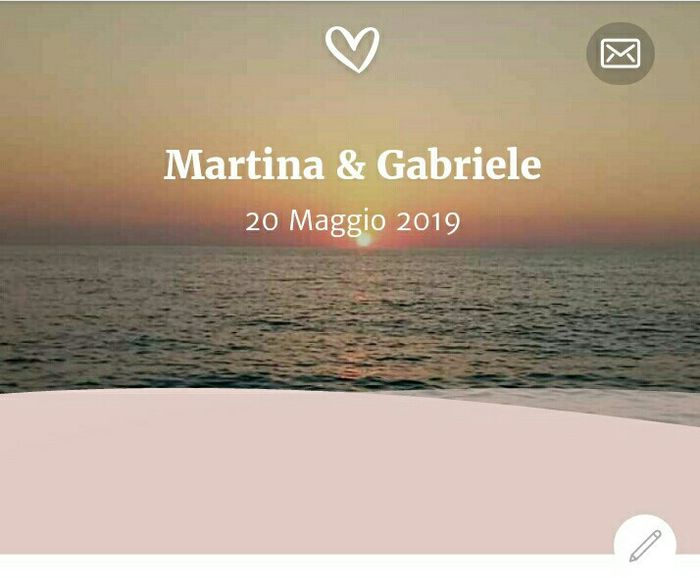700x578 pixels.
Task: Open the messages envelope icon
Action: tap(620, 53)
